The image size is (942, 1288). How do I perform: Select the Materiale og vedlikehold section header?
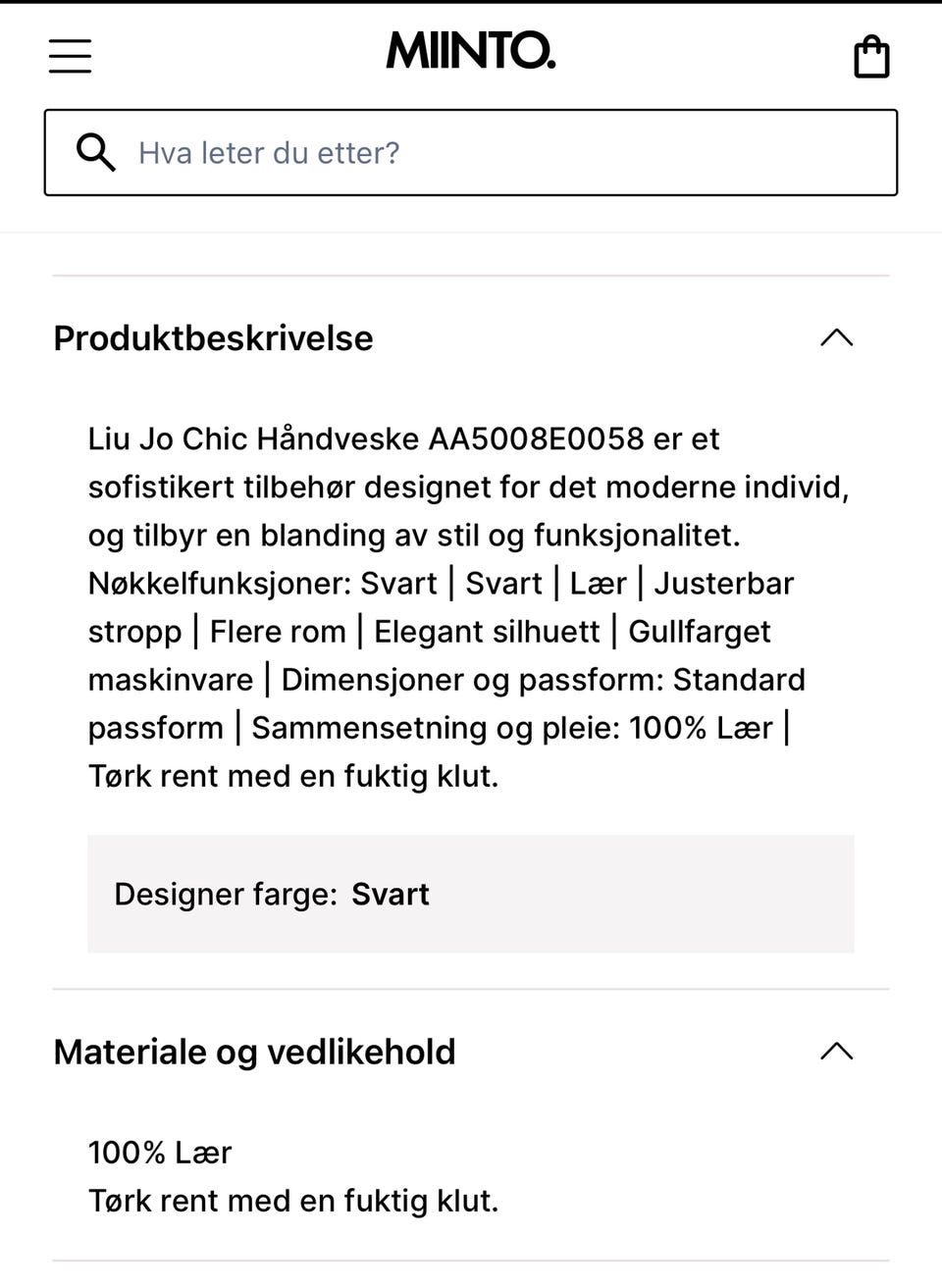[x=254, y=1051]
